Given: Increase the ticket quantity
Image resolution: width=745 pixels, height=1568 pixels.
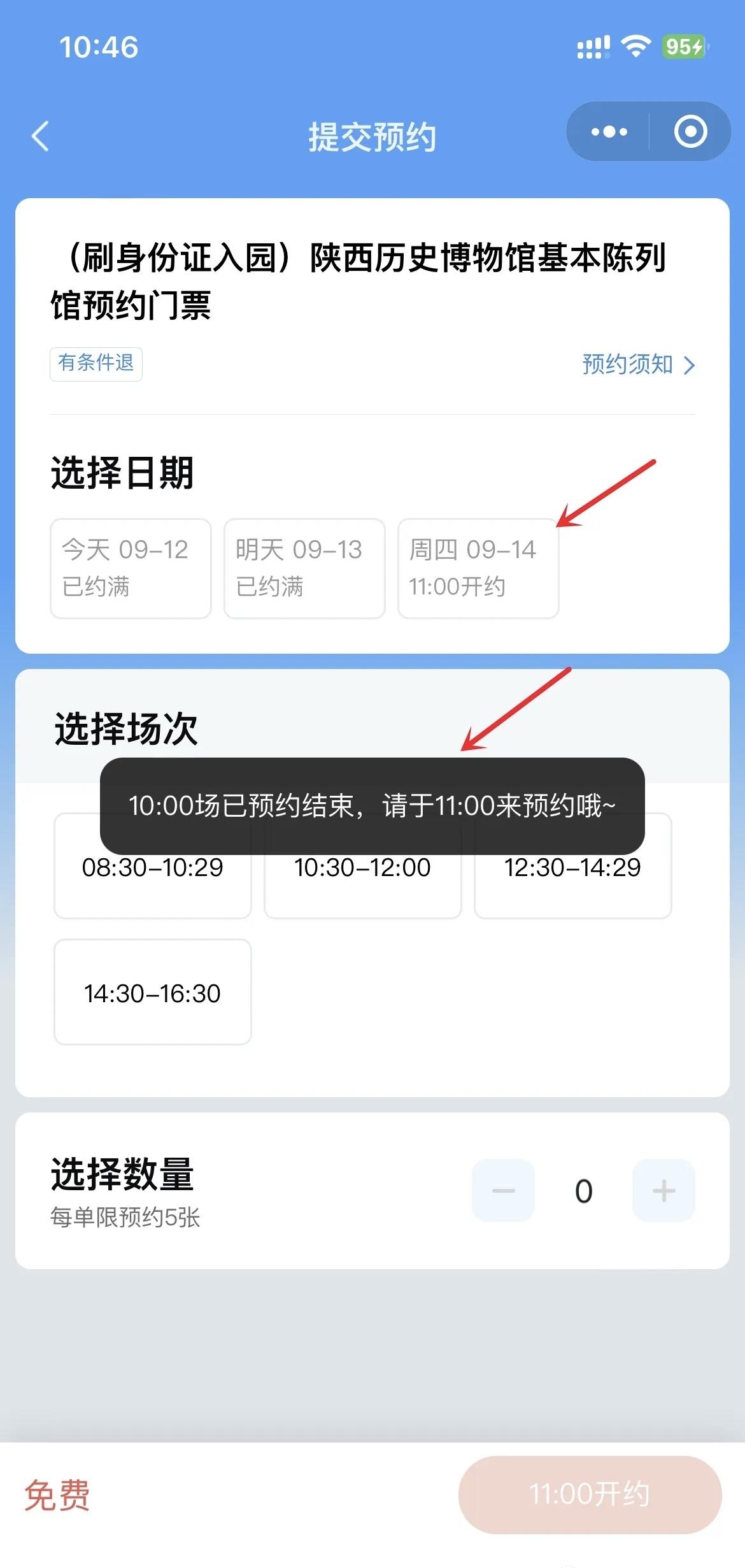Looking at the screenshot, I should [663, 1190].
